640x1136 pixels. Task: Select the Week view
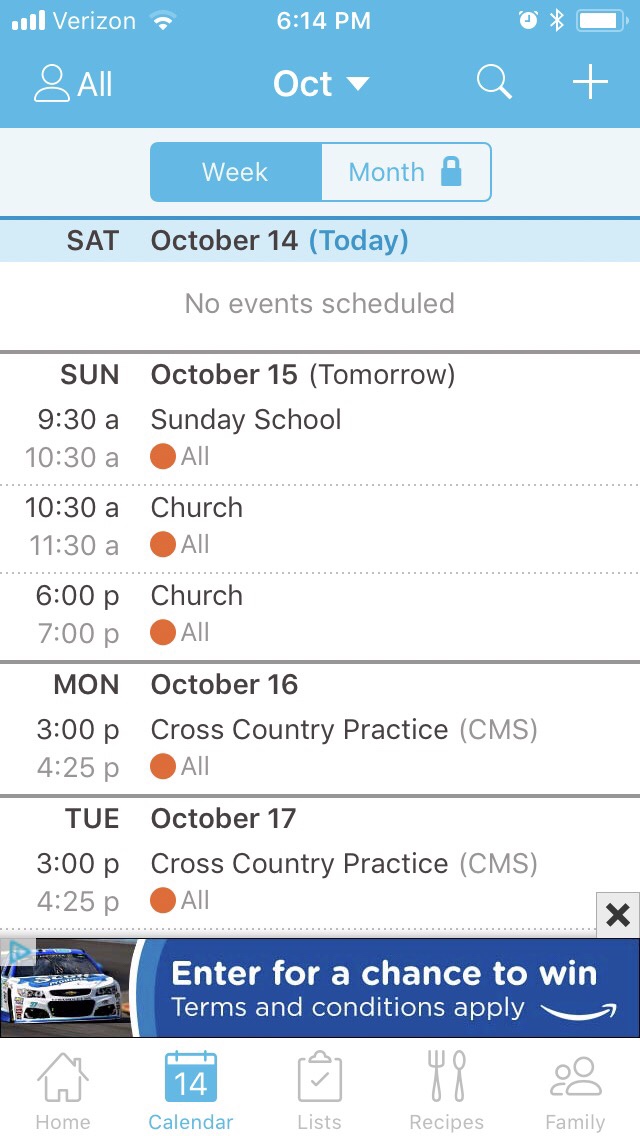point(236,172)
